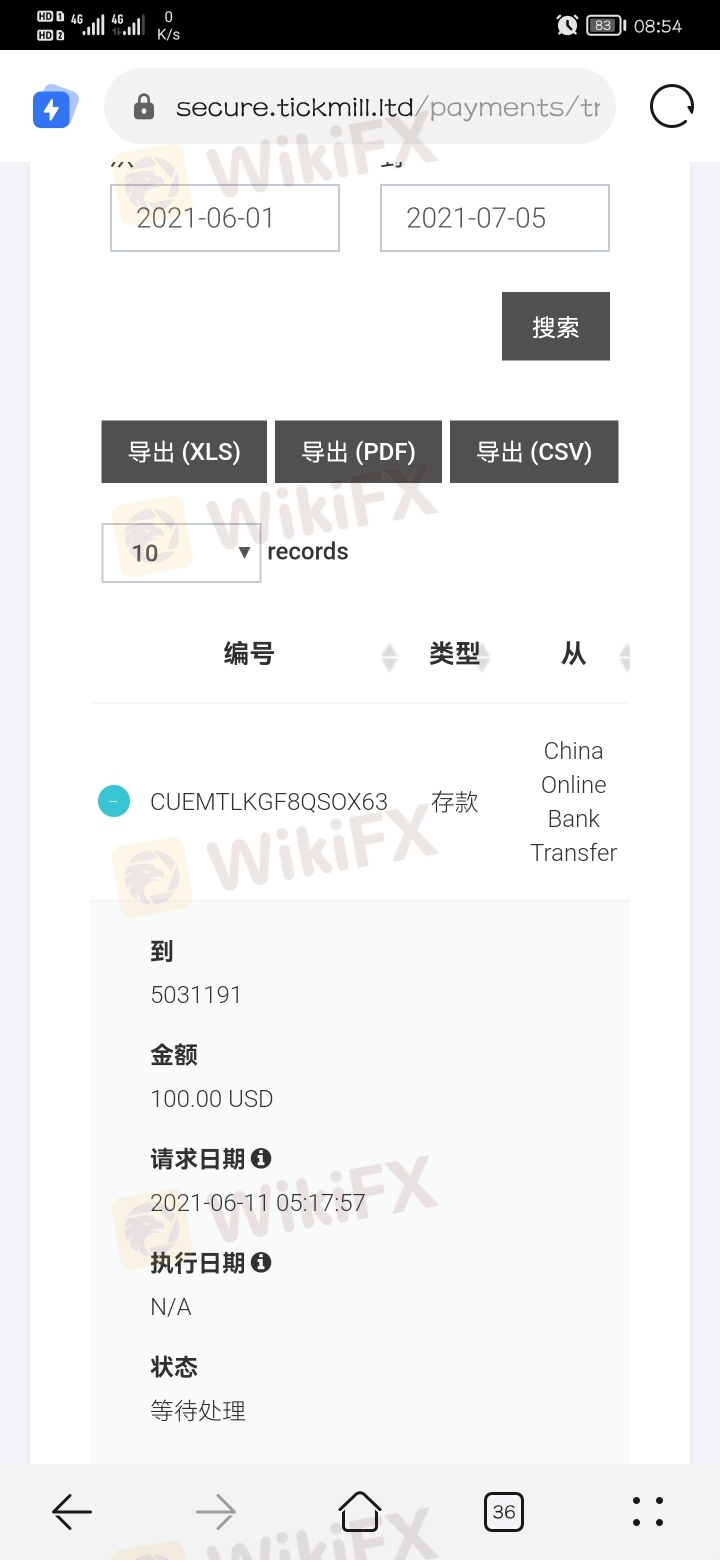720x1560 pixels.
Task: Export records via 导出 (CSV)
Action: pyautogui.click(x=534, y=452)
